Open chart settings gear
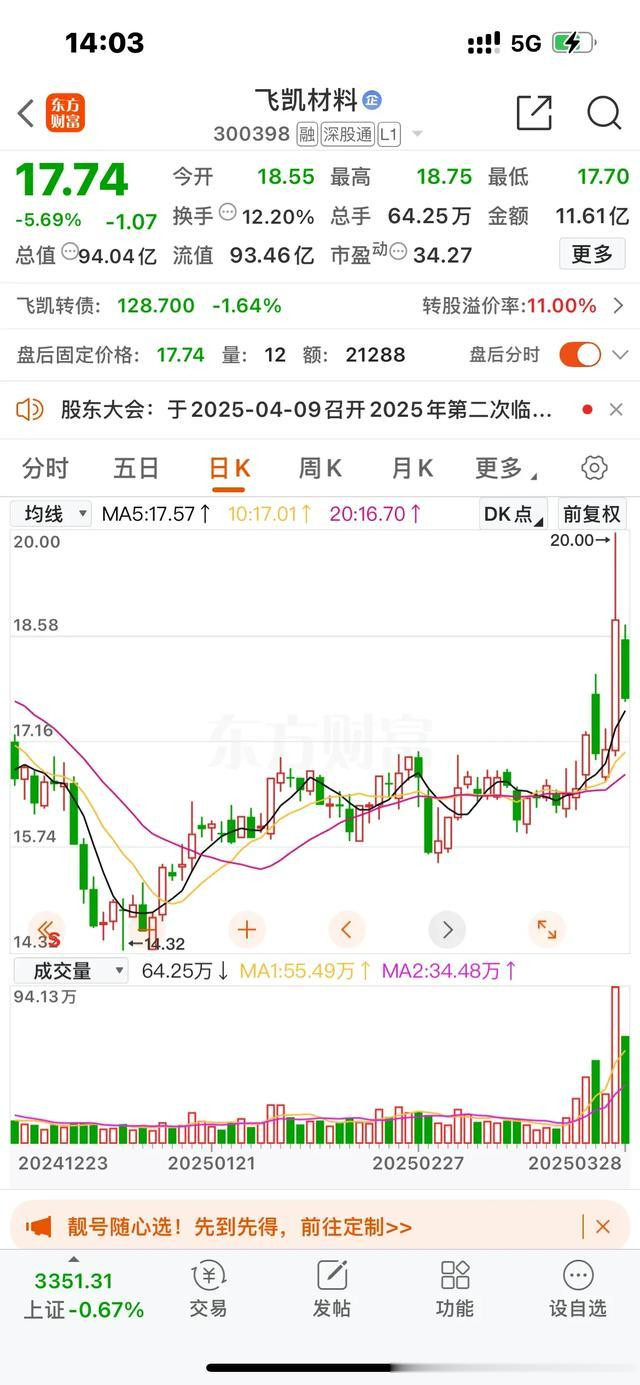The width and height of the screenshot is (640, 1385). tap(594, 468)
